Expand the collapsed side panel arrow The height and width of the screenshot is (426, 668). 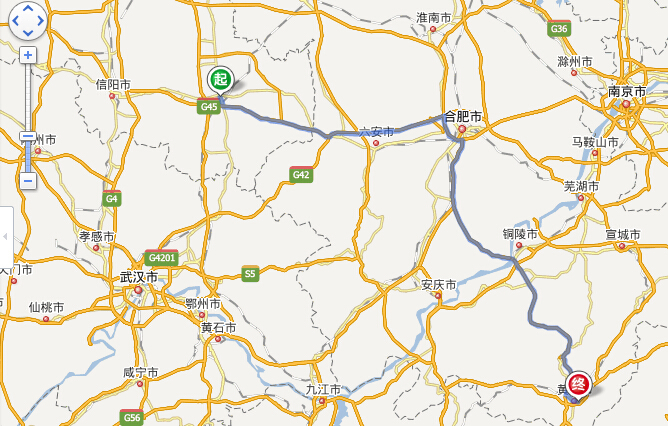coord(5,236)
